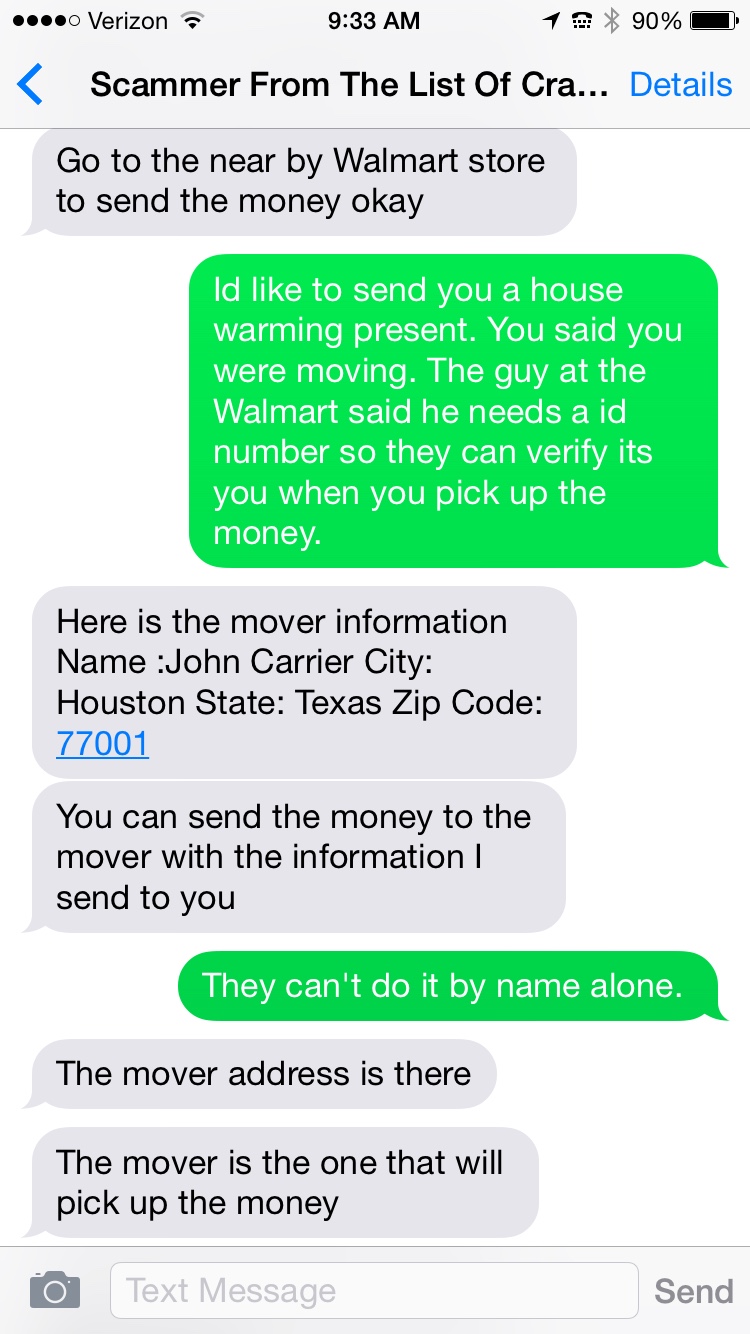Open conversation Details

pos(680,85)
